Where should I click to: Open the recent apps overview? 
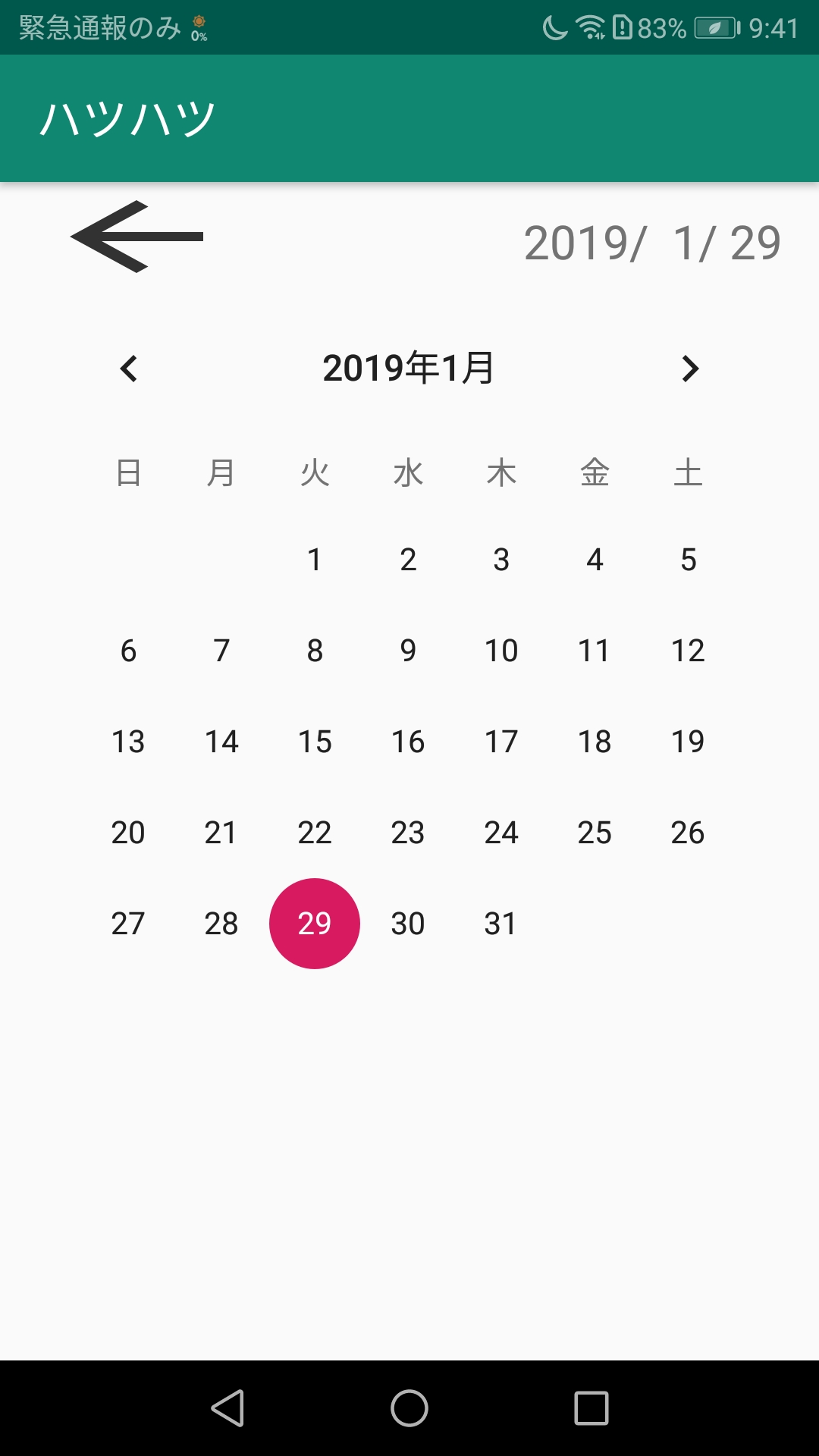click(x=591, y=1408)
